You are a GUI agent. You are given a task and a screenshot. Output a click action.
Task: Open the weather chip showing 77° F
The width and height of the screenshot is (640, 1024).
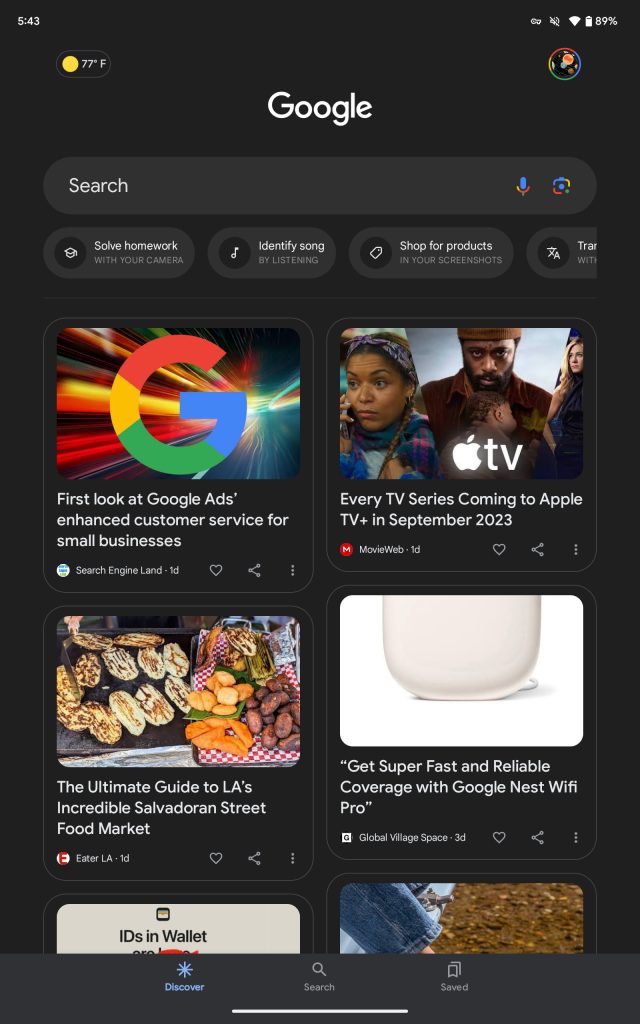point(84,64)
